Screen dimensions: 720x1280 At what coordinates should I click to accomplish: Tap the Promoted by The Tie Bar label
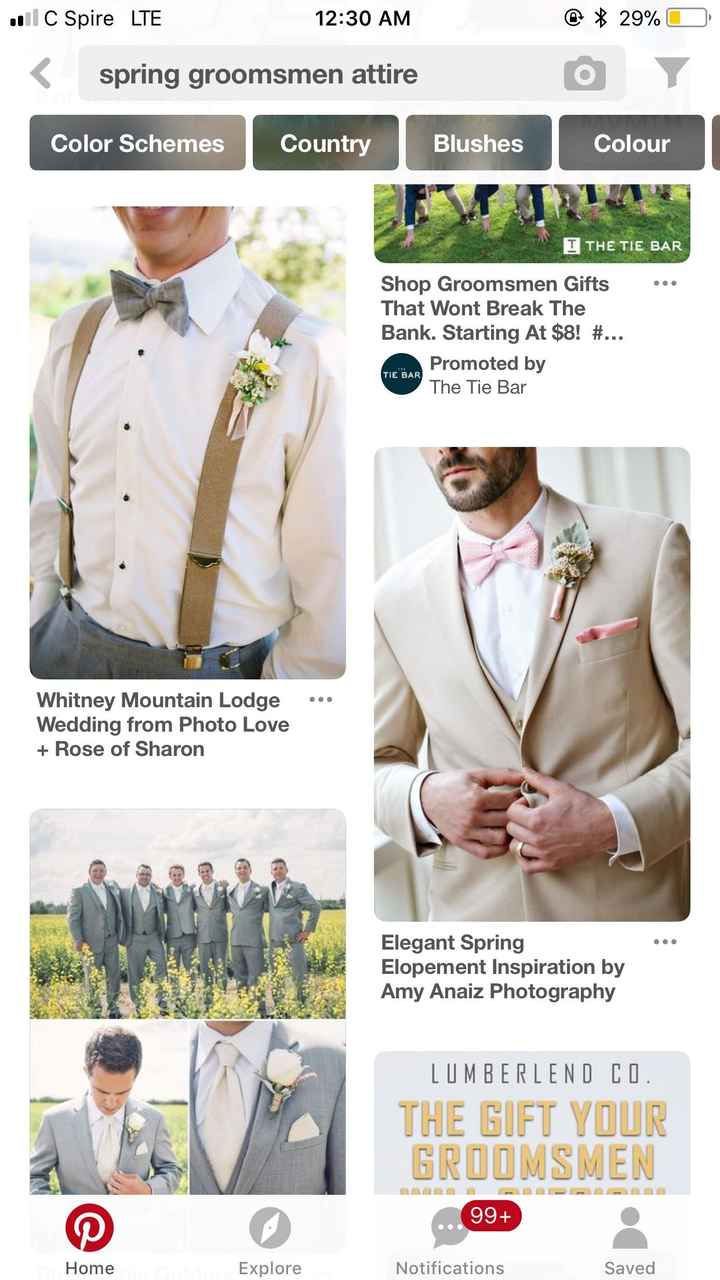(487, 375)
